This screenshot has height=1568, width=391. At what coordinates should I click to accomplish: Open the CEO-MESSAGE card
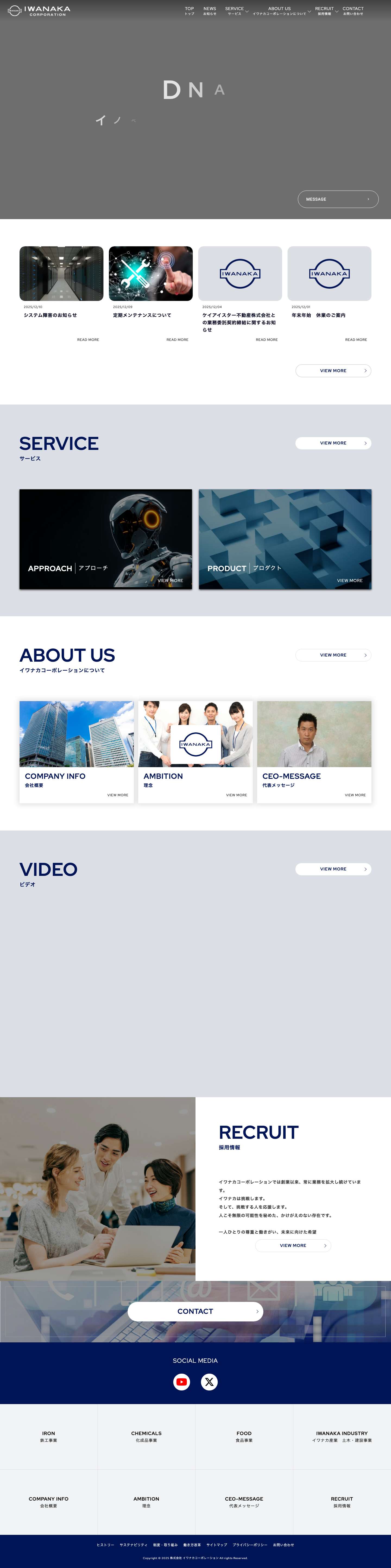(314, 752)
